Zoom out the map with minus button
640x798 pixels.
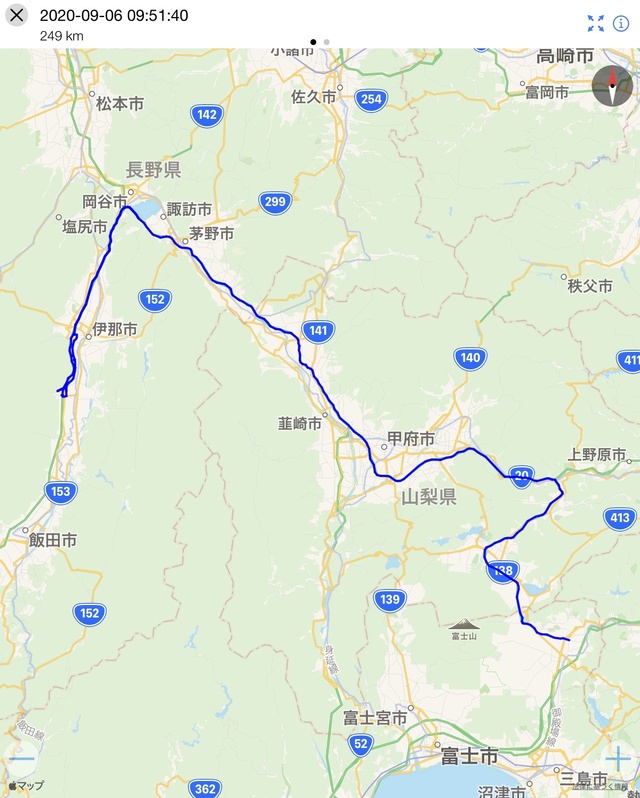(x=22, y=757)
